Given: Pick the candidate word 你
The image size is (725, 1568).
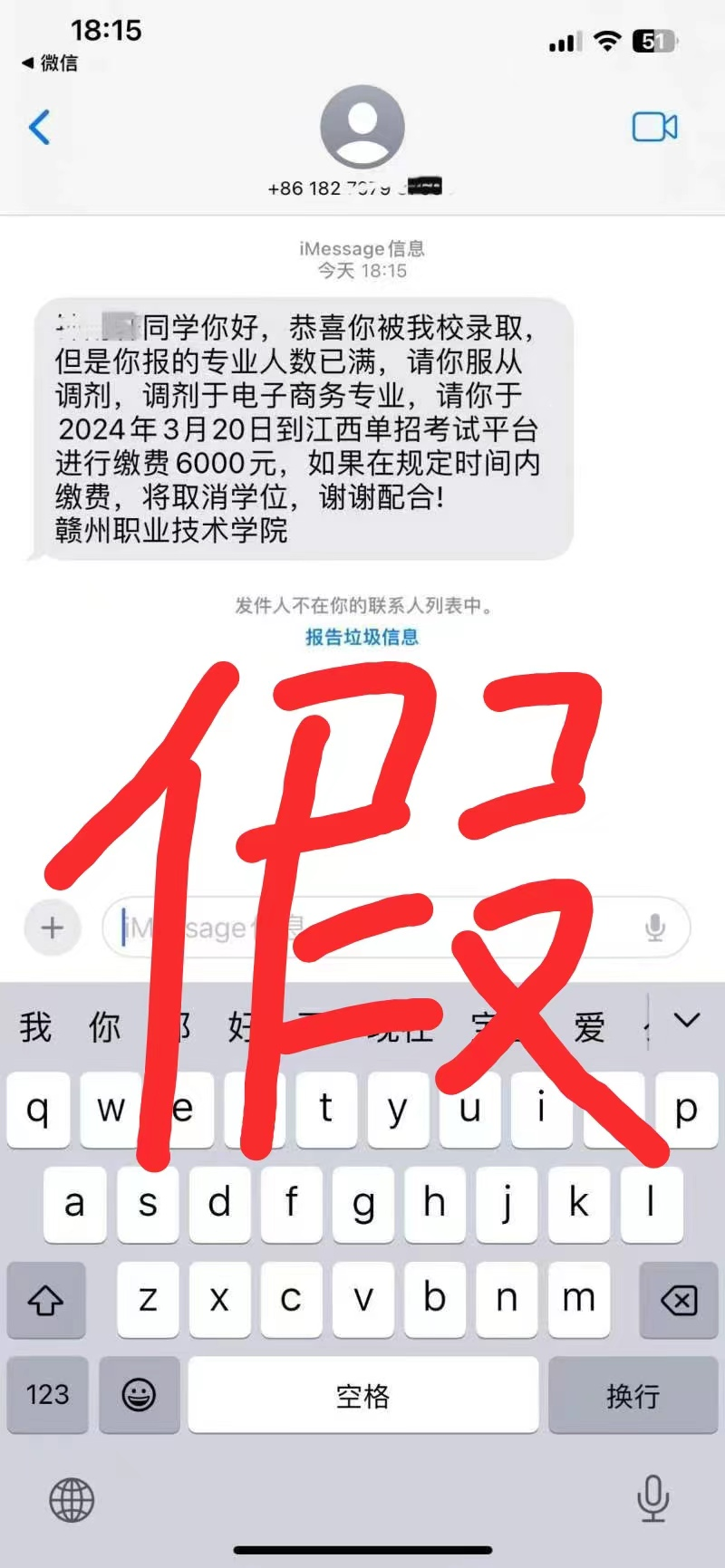Looking at the screenshot, I should click(104, 1026).
